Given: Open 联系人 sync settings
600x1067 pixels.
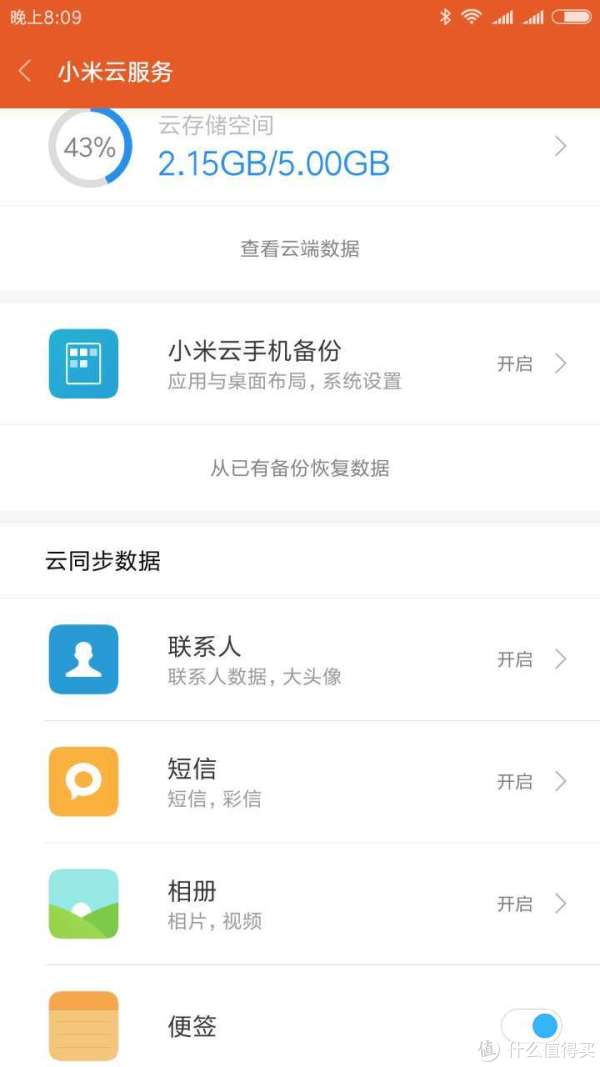Looking at the screenshot, I should [300, 659].
